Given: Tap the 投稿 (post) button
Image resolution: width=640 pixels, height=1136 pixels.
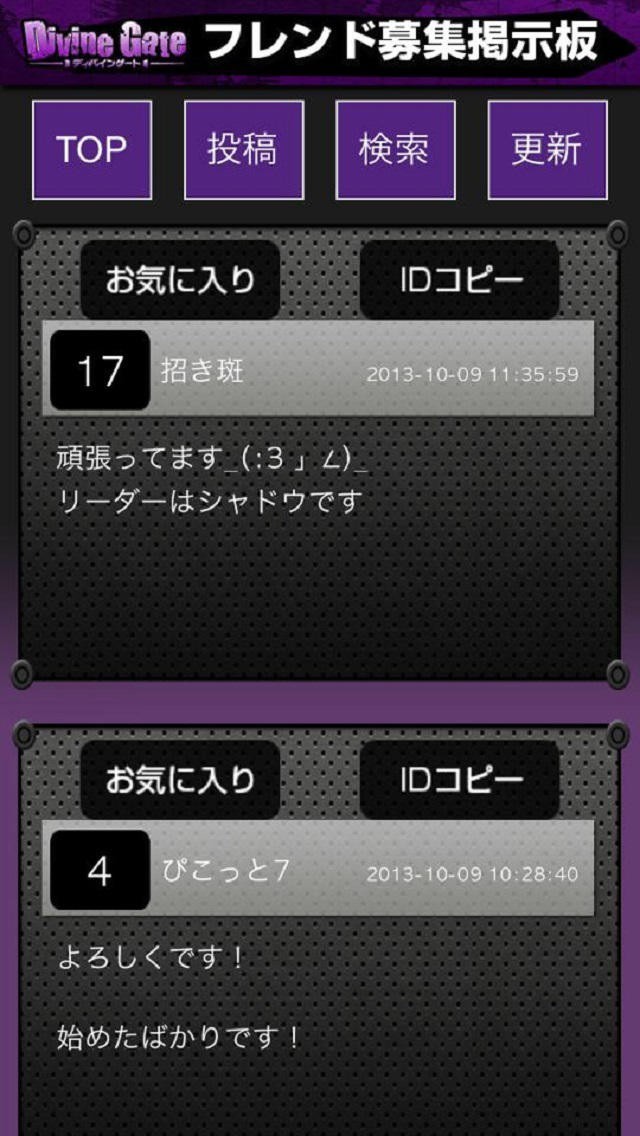Looking at the screenshot, I should (244, 150).
